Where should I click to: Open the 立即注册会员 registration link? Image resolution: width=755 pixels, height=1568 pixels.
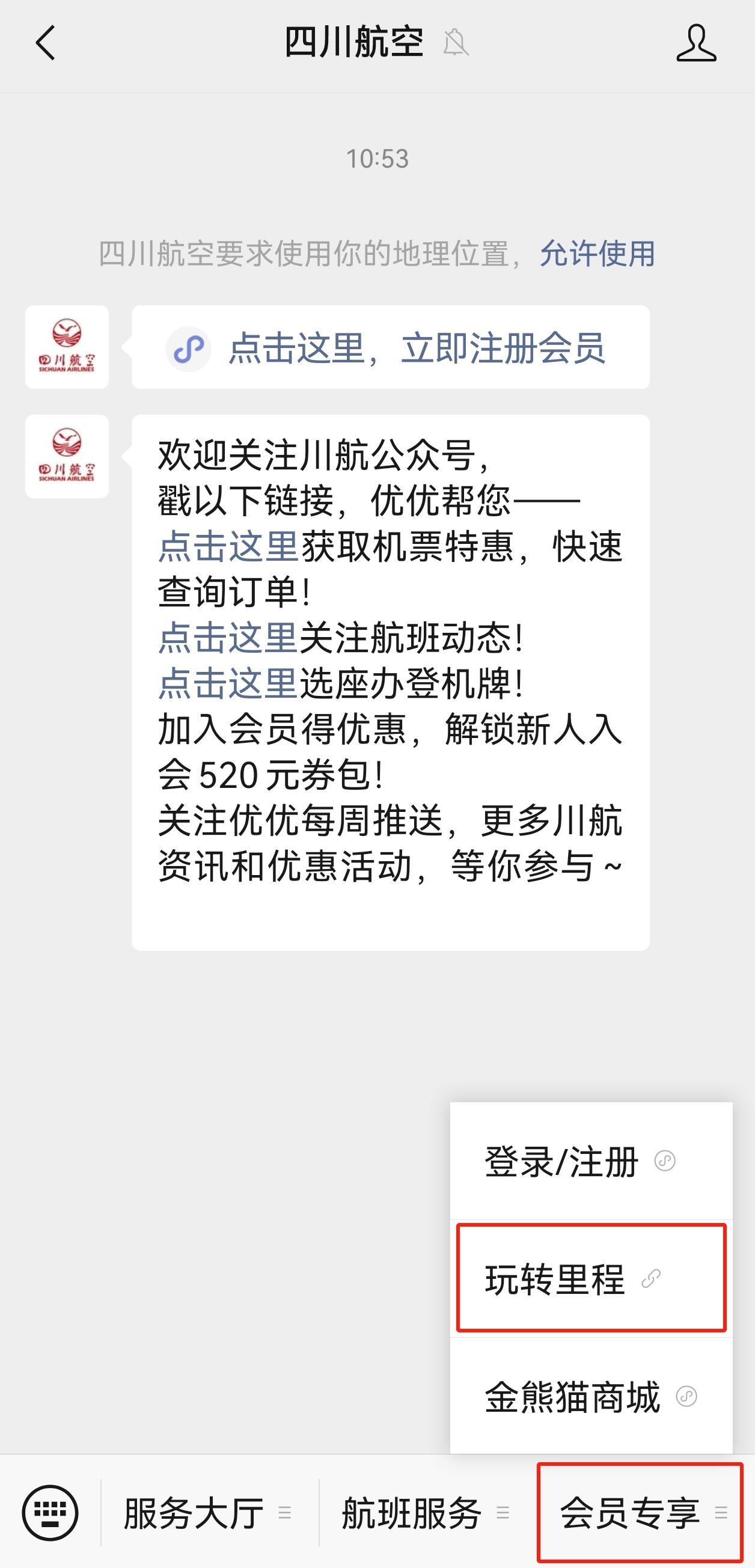pos(417,348)
